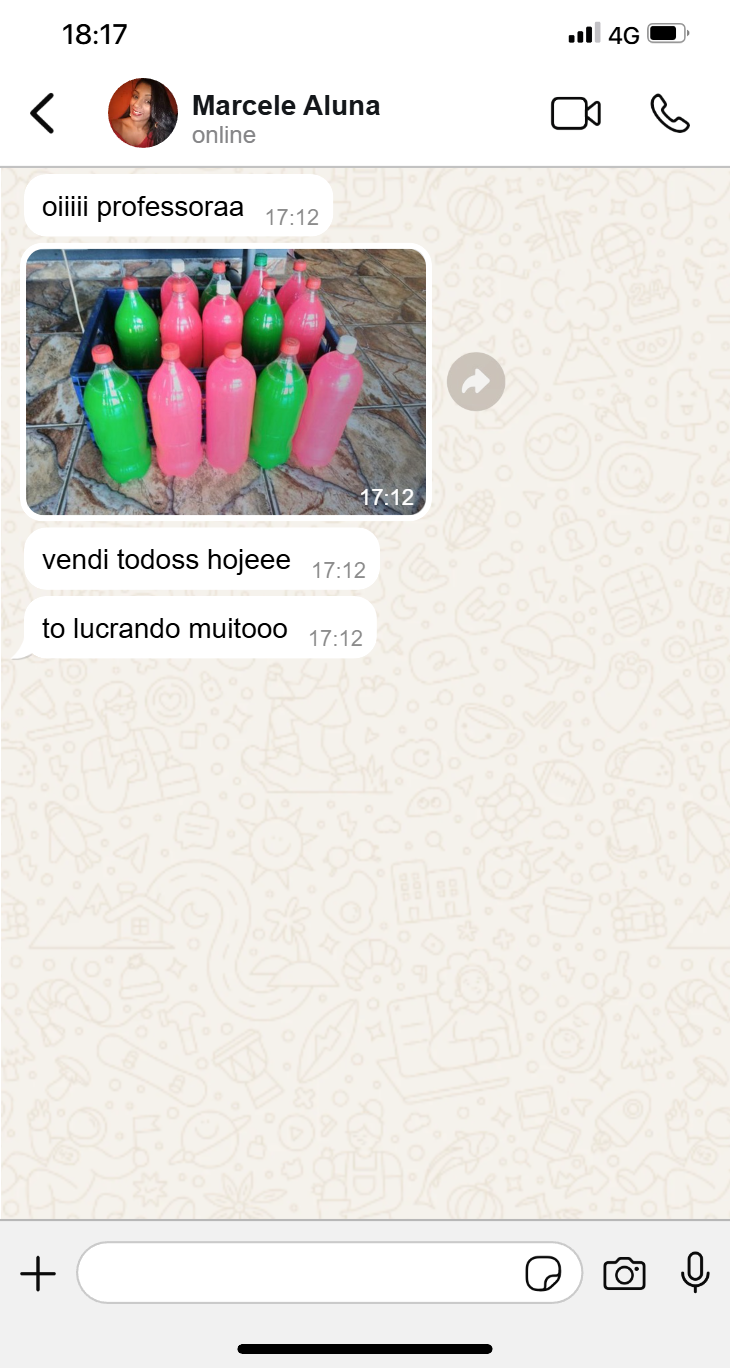This screenshot has height=1370, width=732.
Task: Record a voice message with the microphone
Action: click(x=695, y=1273)
